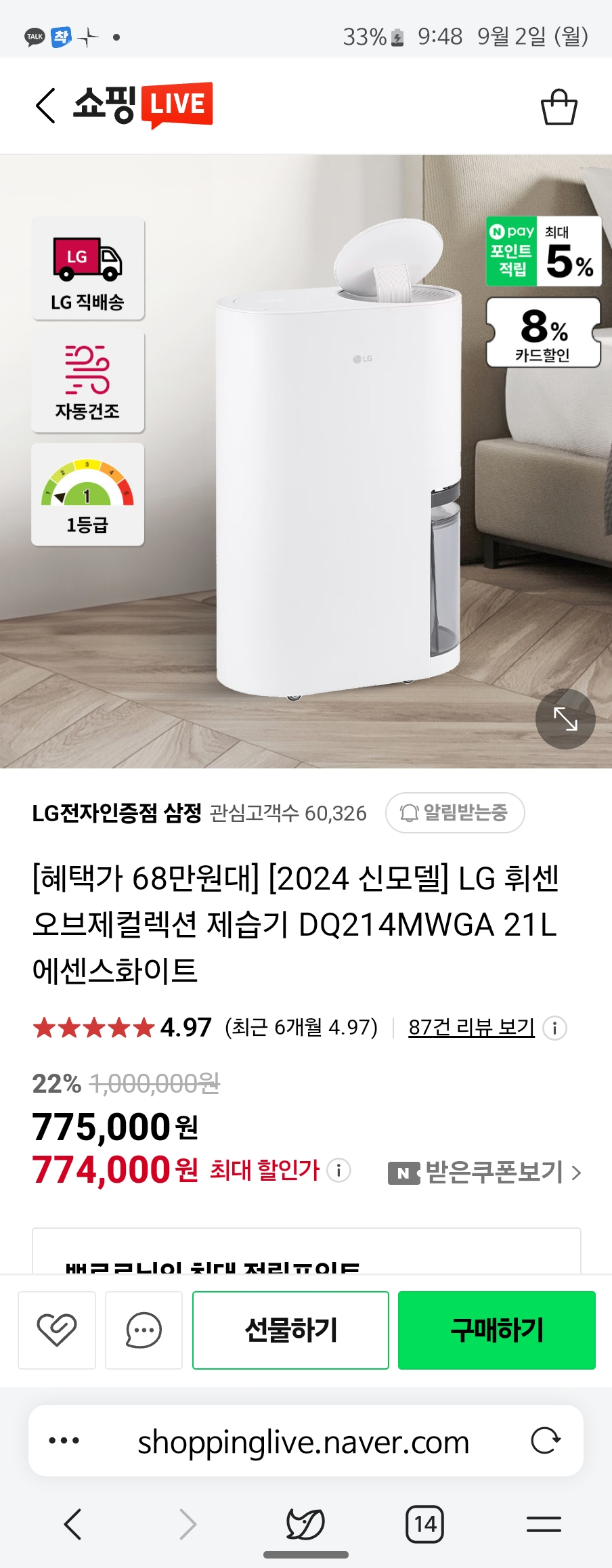The image size is (612, 1568).
Task: Tap the 1등급 energy rating gauge
Action: coord(88,496)
